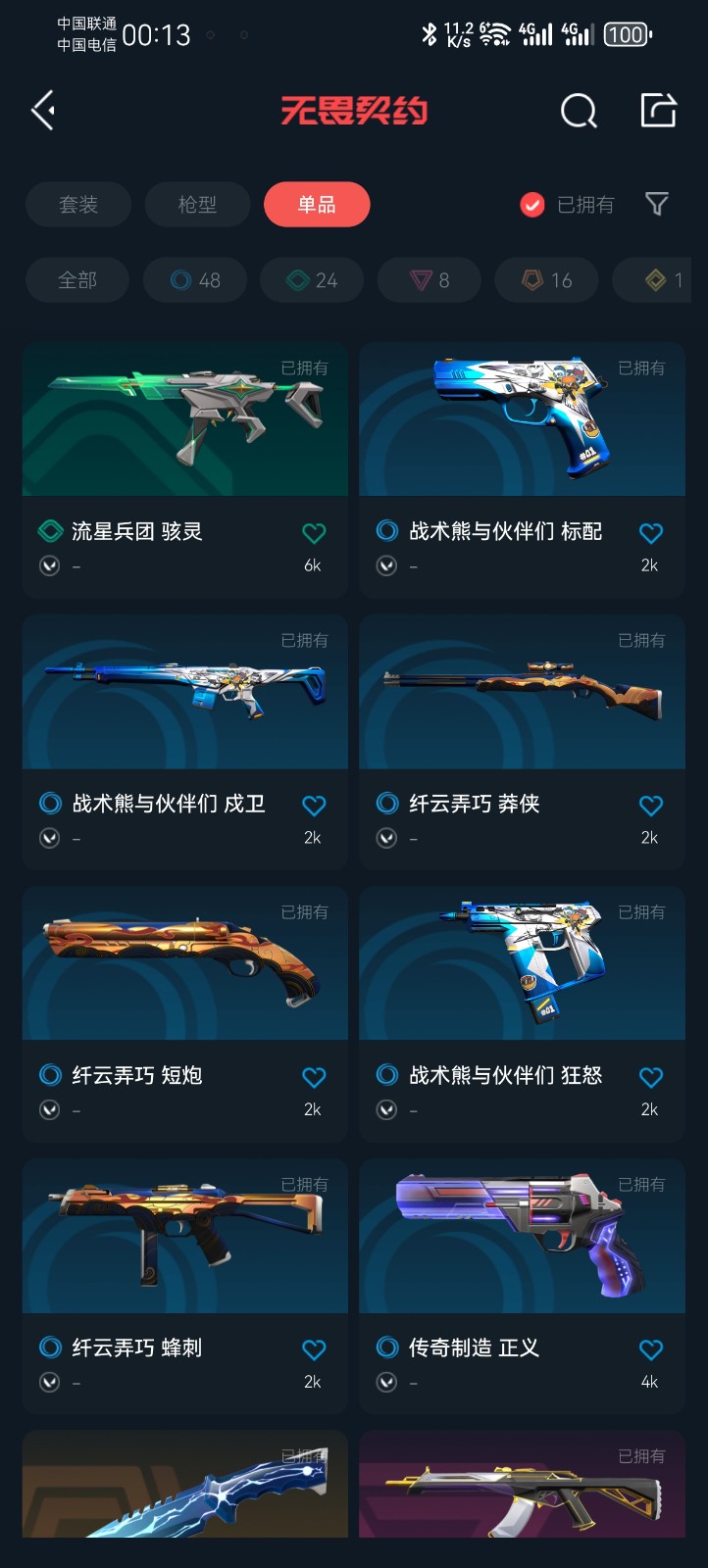Image resolution: width=708 pixels, height=1568 pixels.
Task: Open the search magnifier icon
Action: (x=579, y=111)
